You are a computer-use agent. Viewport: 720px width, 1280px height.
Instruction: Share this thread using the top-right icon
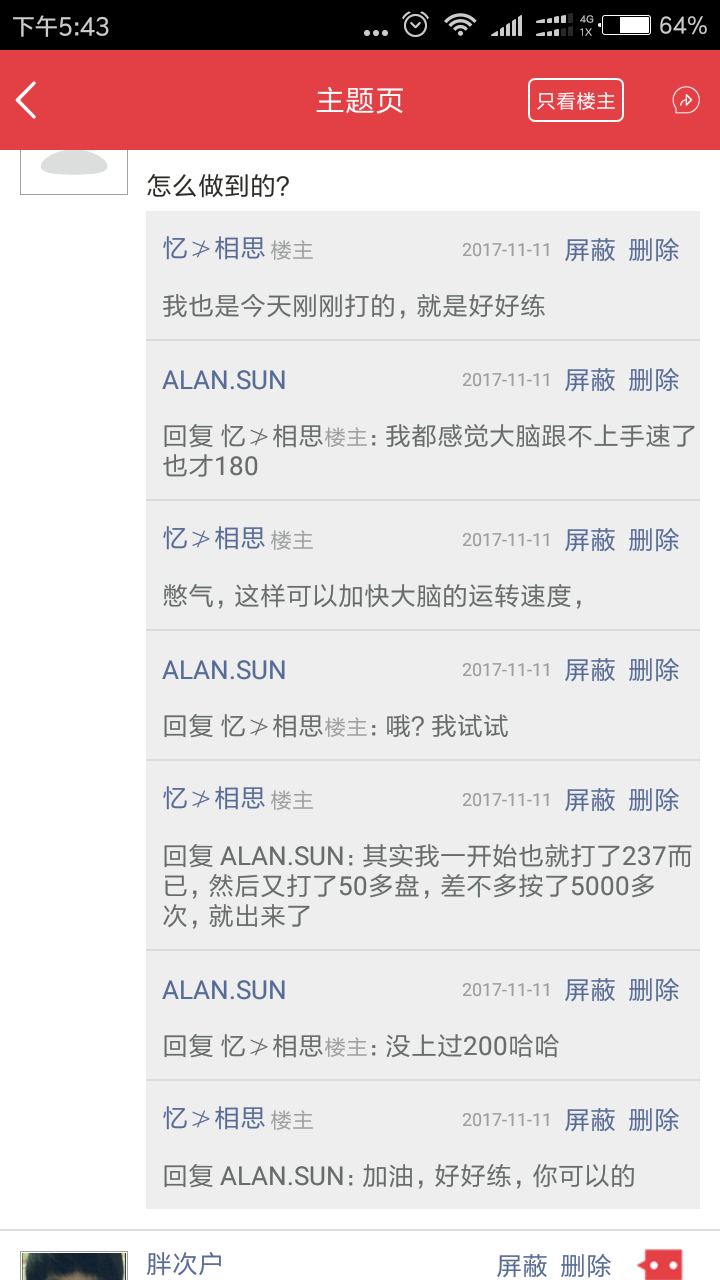(685, 100)
